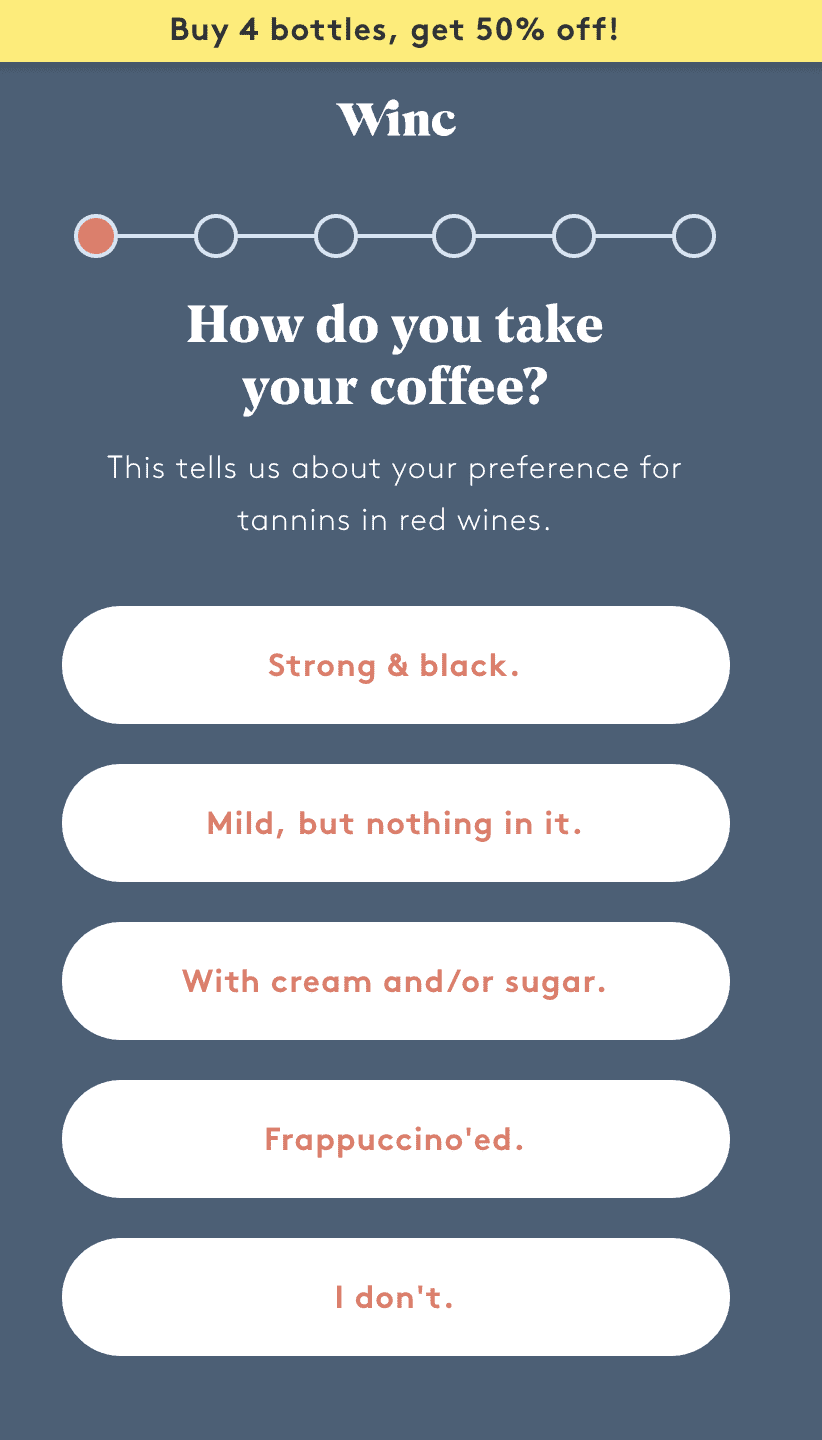Open the Winc home page via logo
Viewport: 822px width, 1440px height.
[x=396, y=117]
